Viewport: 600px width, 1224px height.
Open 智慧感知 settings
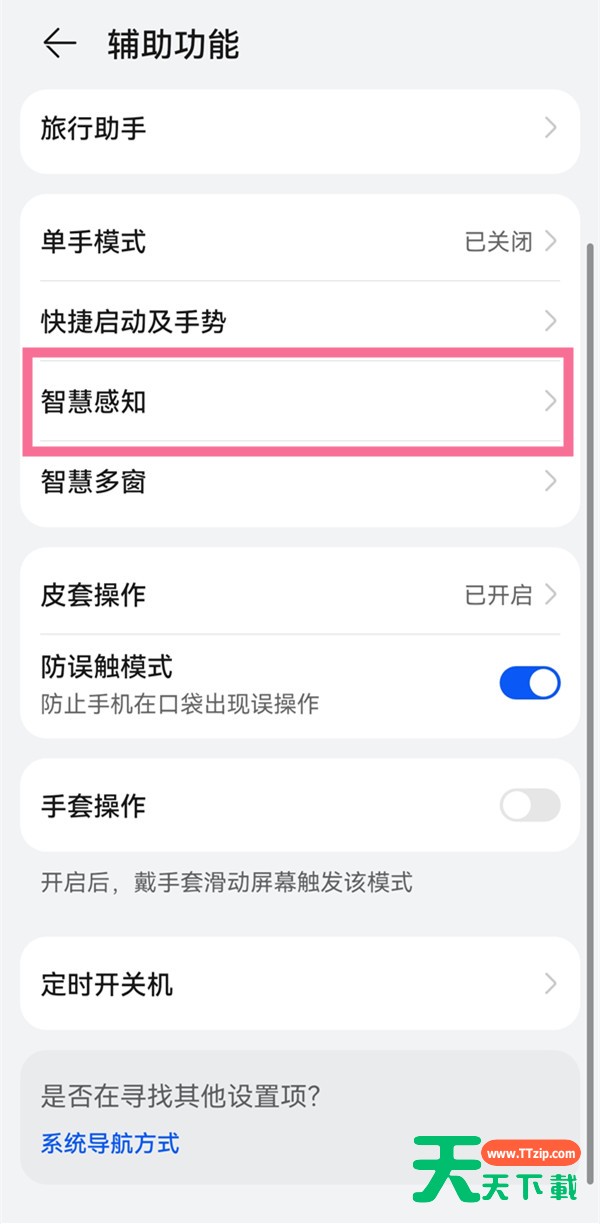(x=300, y=402)
